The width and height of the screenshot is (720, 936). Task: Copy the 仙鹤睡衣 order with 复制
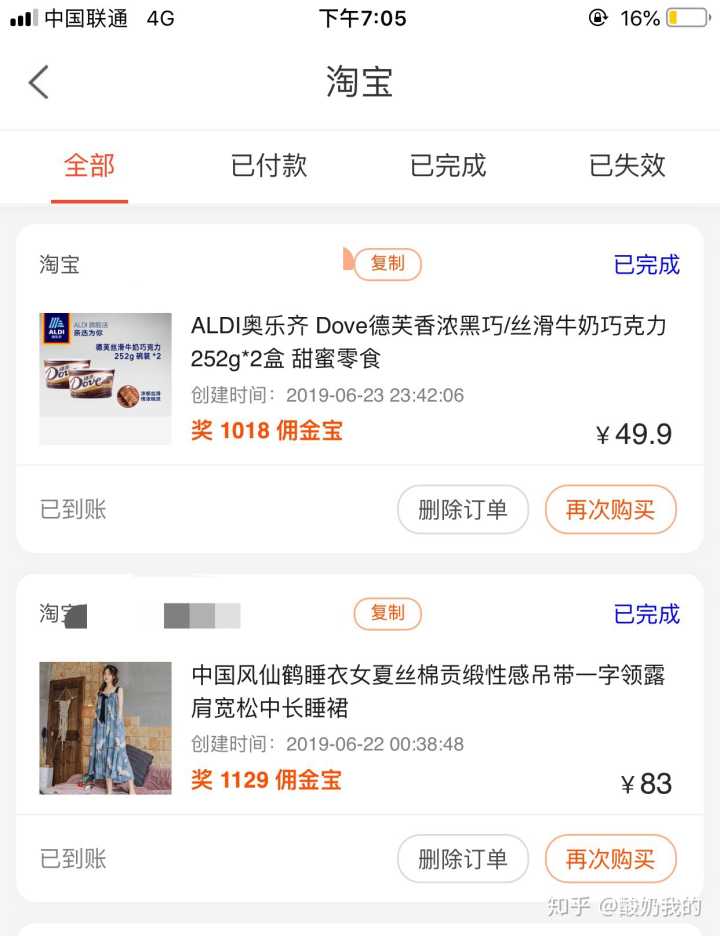pyautogui.click(x=387, y=613)
